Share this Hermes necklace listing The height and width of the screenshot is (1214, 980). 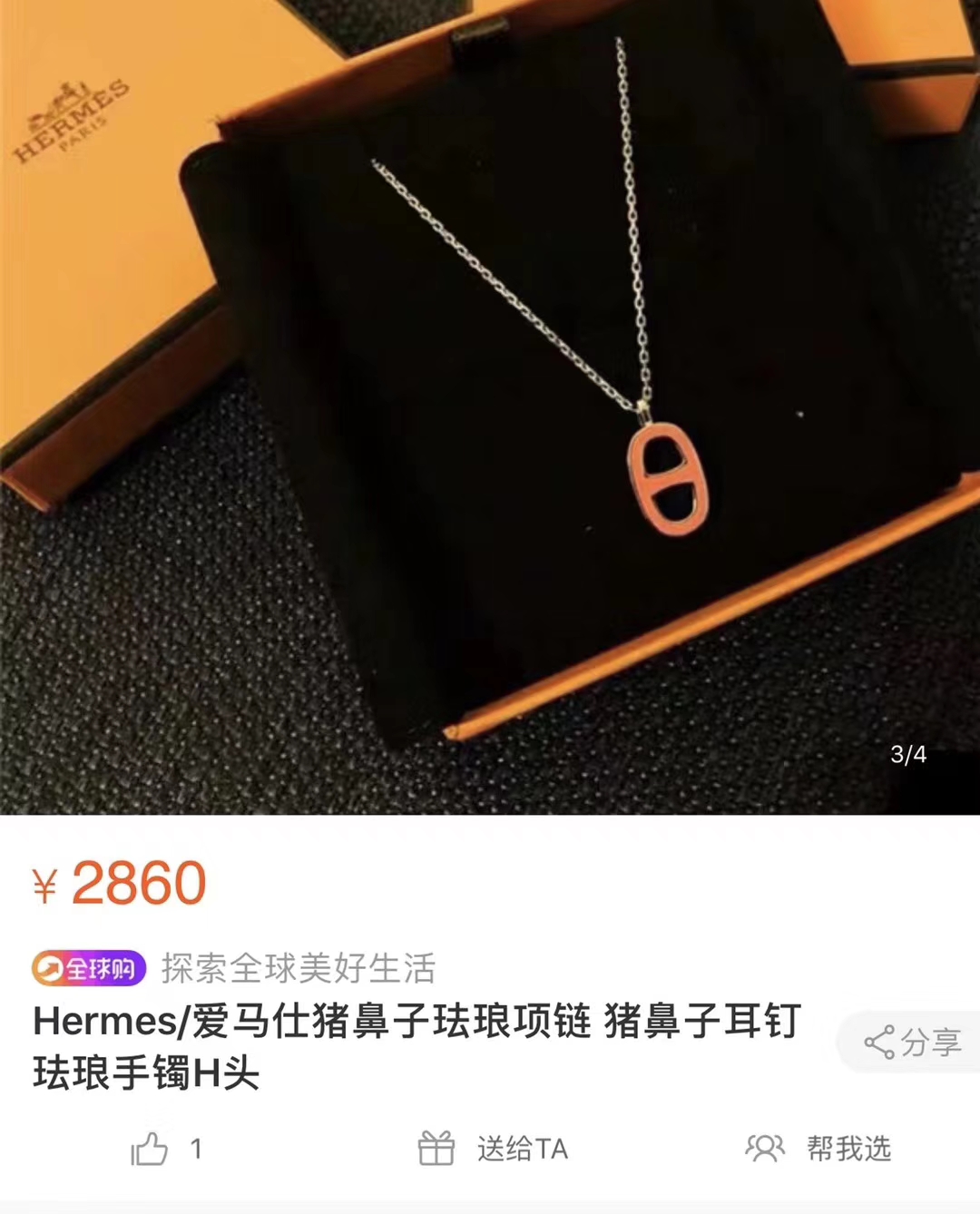pyautogui.click(x=911, y=1043)
